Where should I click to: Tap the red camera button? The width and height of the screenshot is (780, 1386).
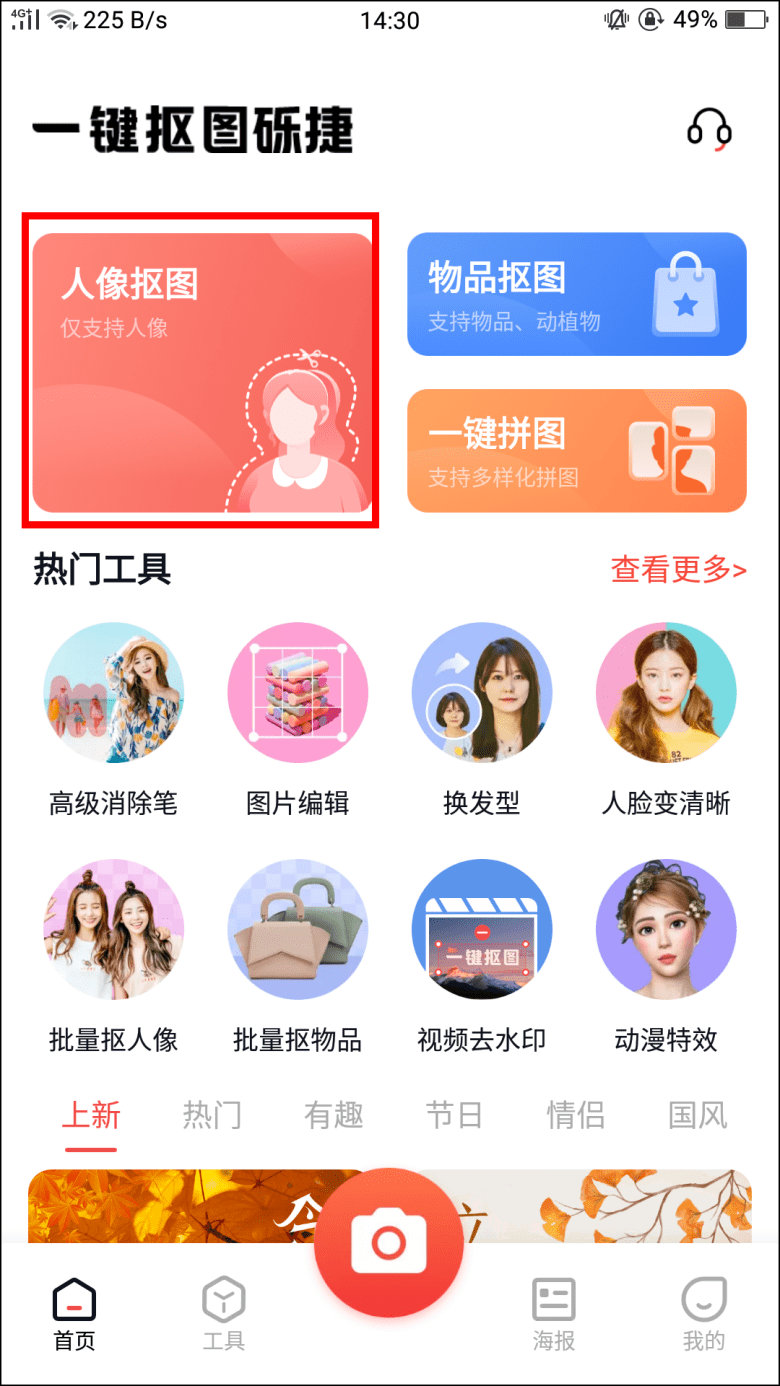pyautogui.click(x=388, y=1242)
